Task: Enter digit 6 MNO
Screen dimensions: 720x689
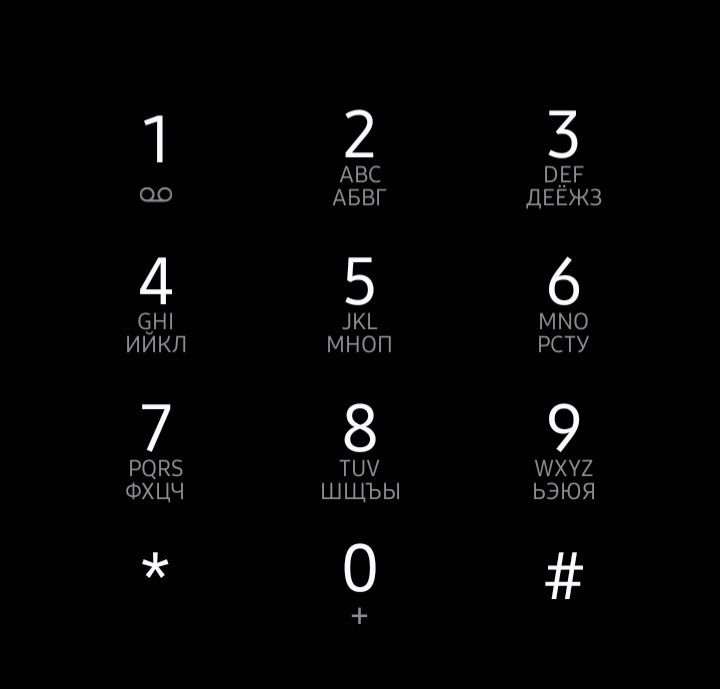Action: pyautogui.click(x=563, y=305)
